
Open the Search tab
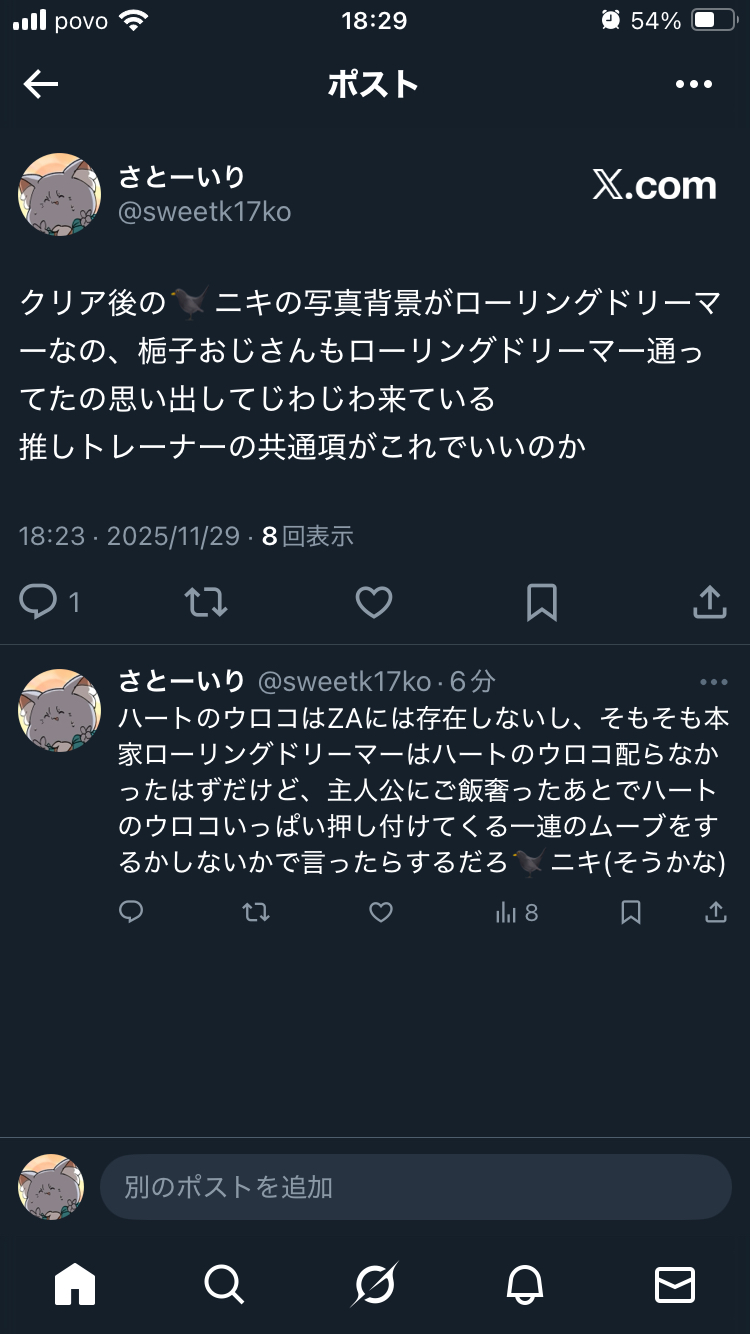224,1285
